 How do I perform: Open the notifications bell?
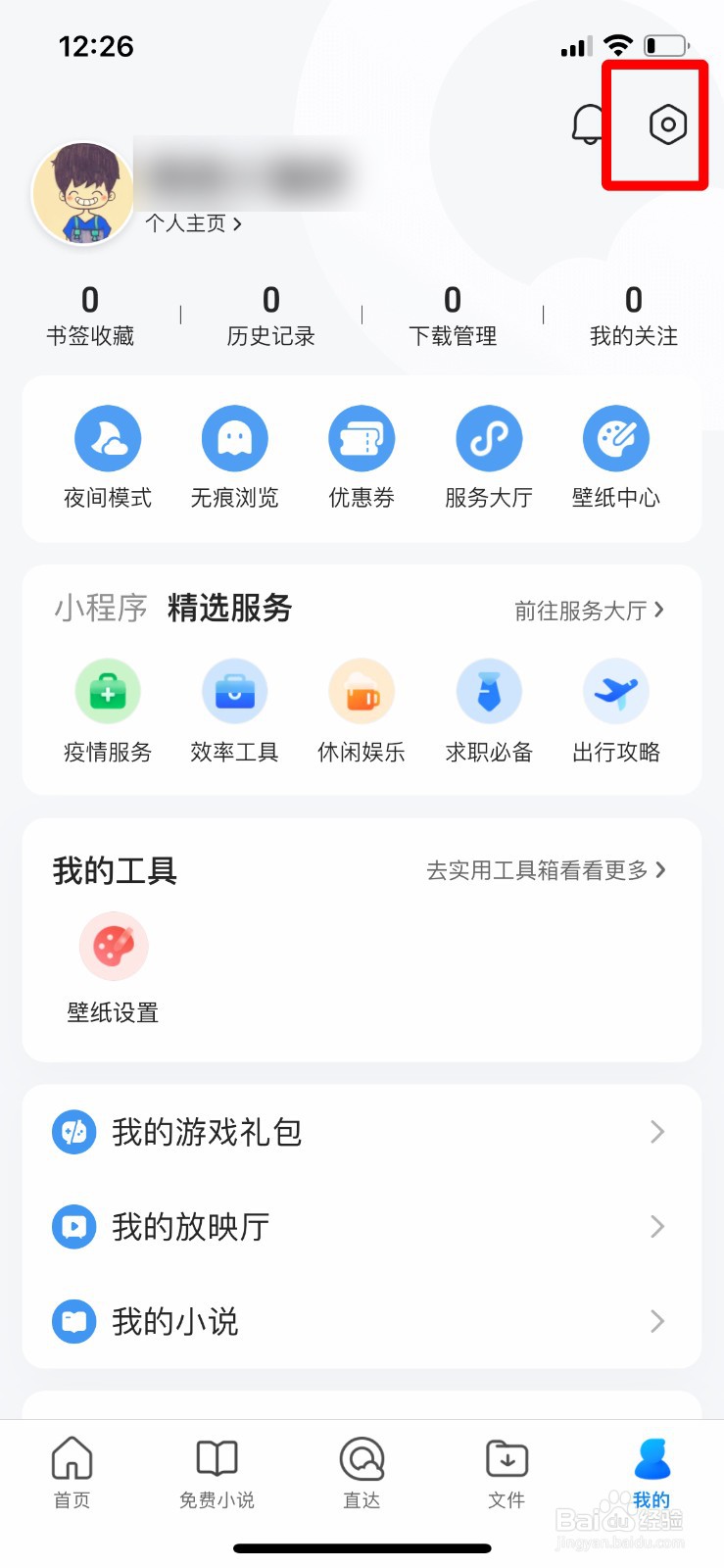pos(589,124)
